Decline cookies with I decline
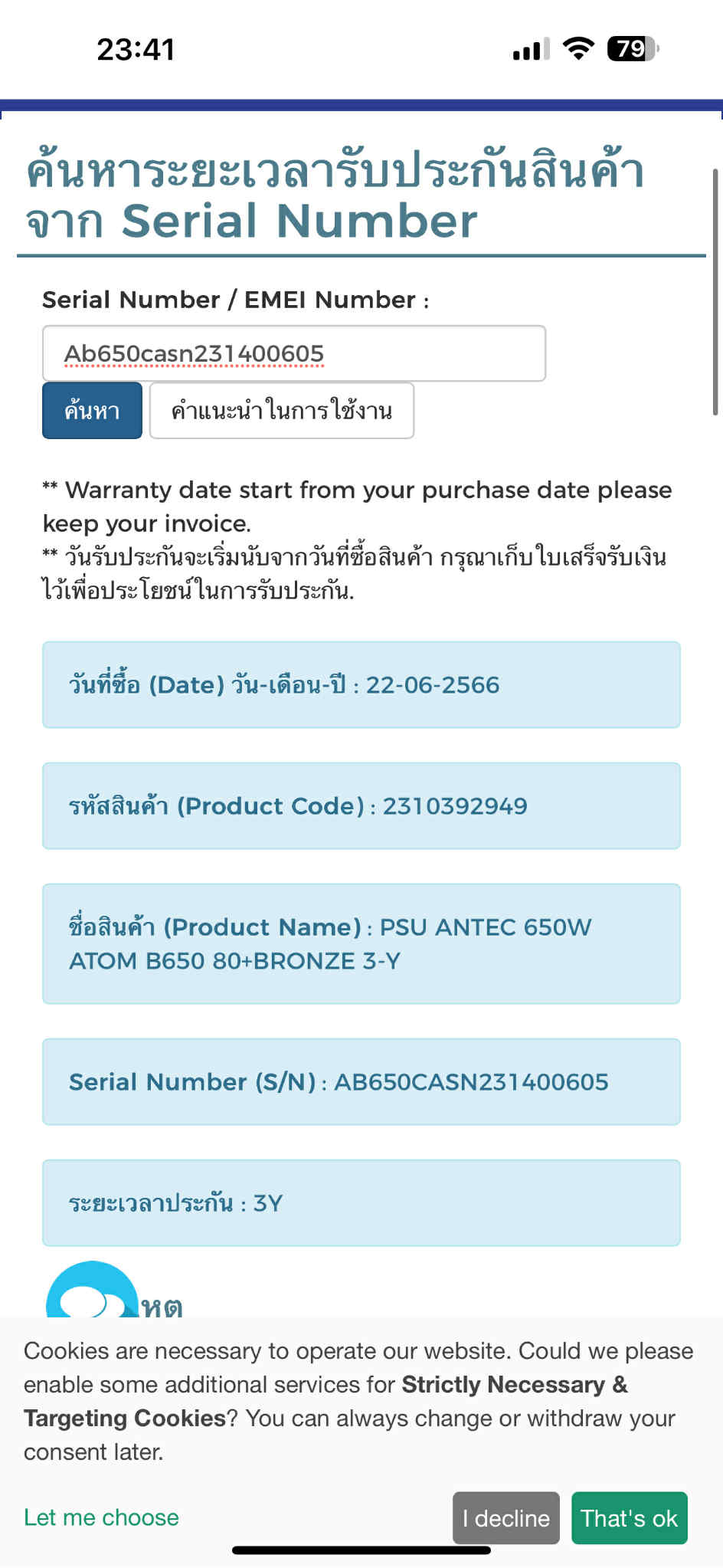The height and width of the screenshot is (1568, 723). pos(505,1518)
